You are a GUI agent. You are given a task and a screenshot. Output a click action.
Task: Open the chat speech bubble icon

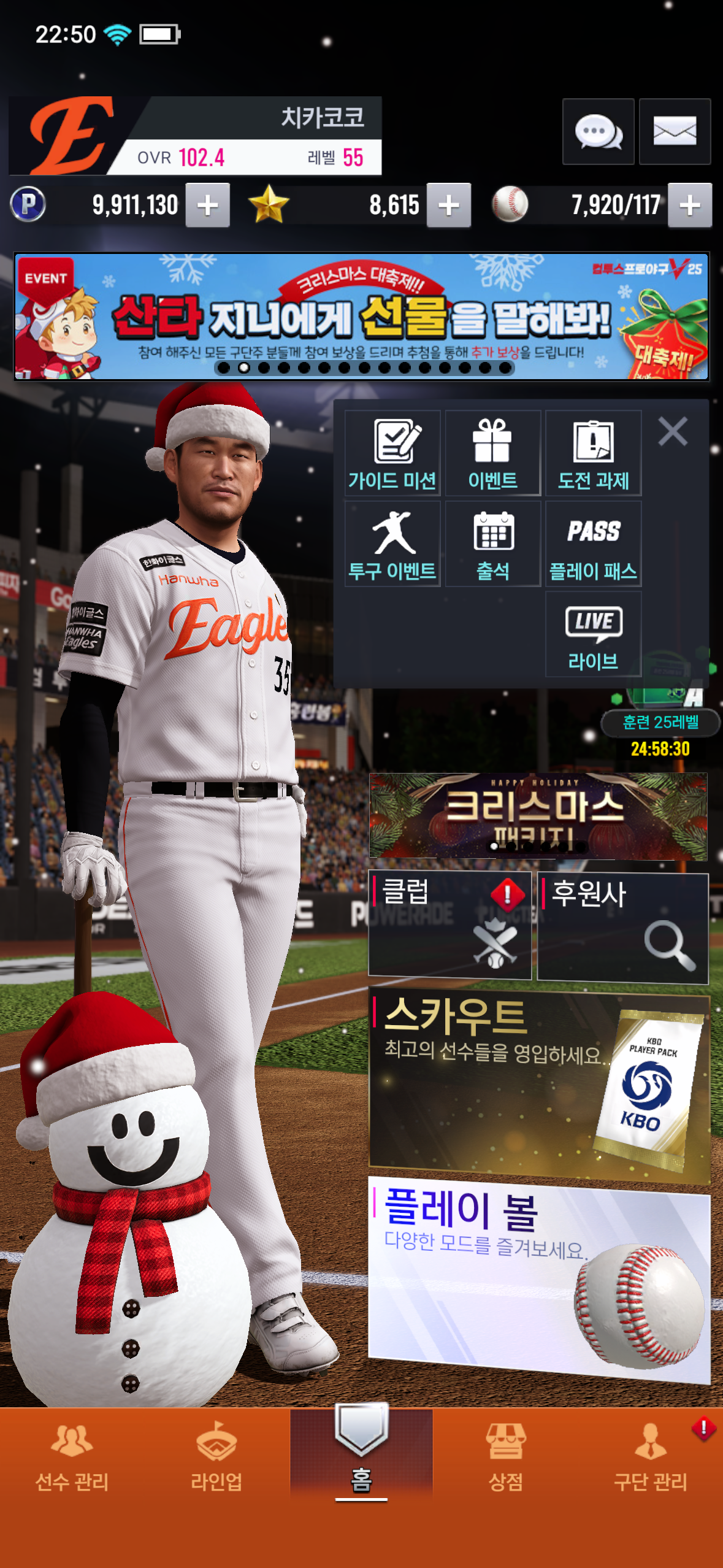(598, 131)
